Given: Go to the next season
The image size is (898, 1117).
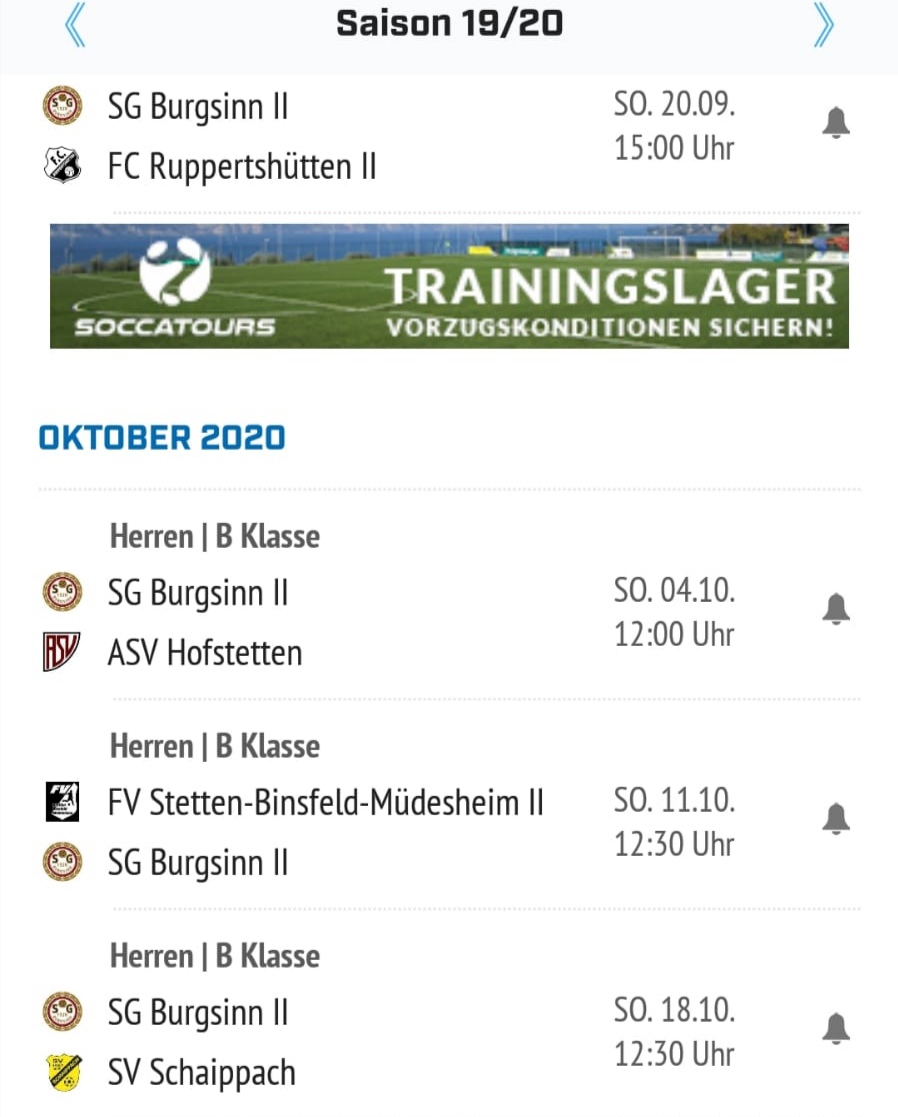Looking at the screenshot, I should 823,25.
